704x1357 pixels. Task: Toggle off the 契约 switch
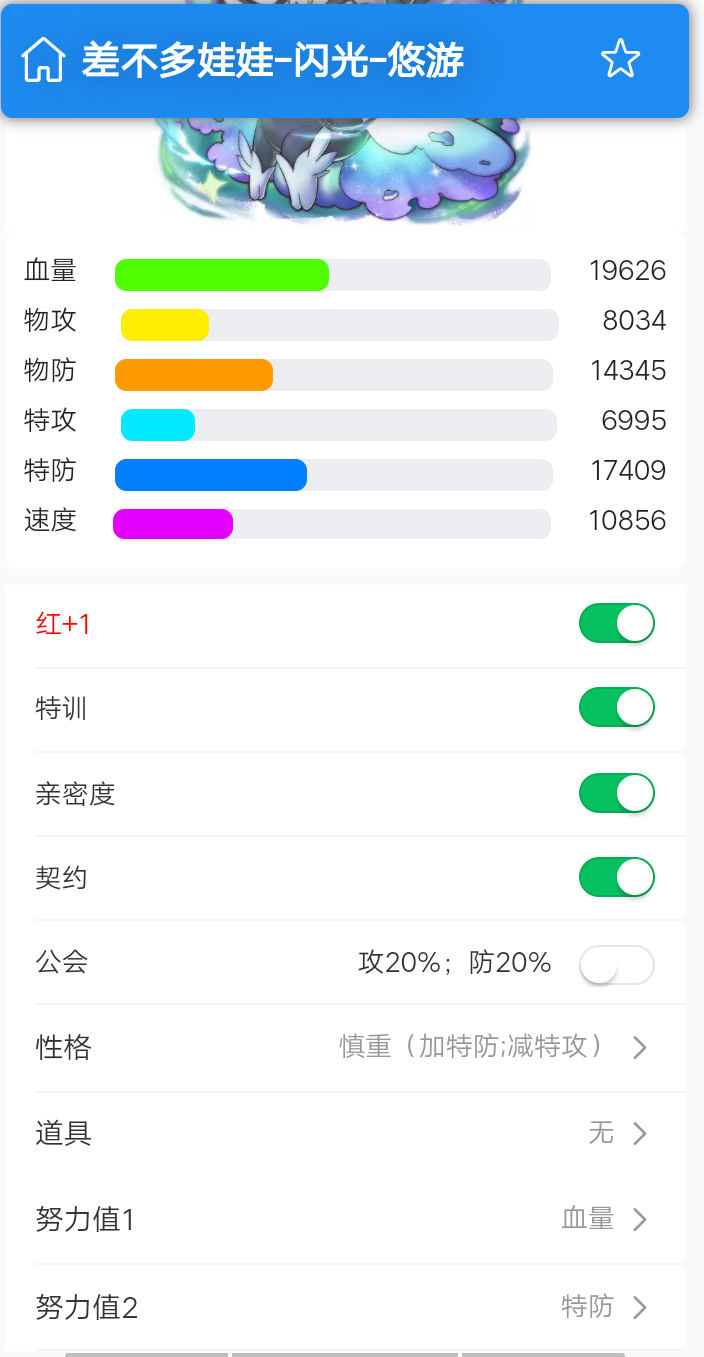[616, 878]
